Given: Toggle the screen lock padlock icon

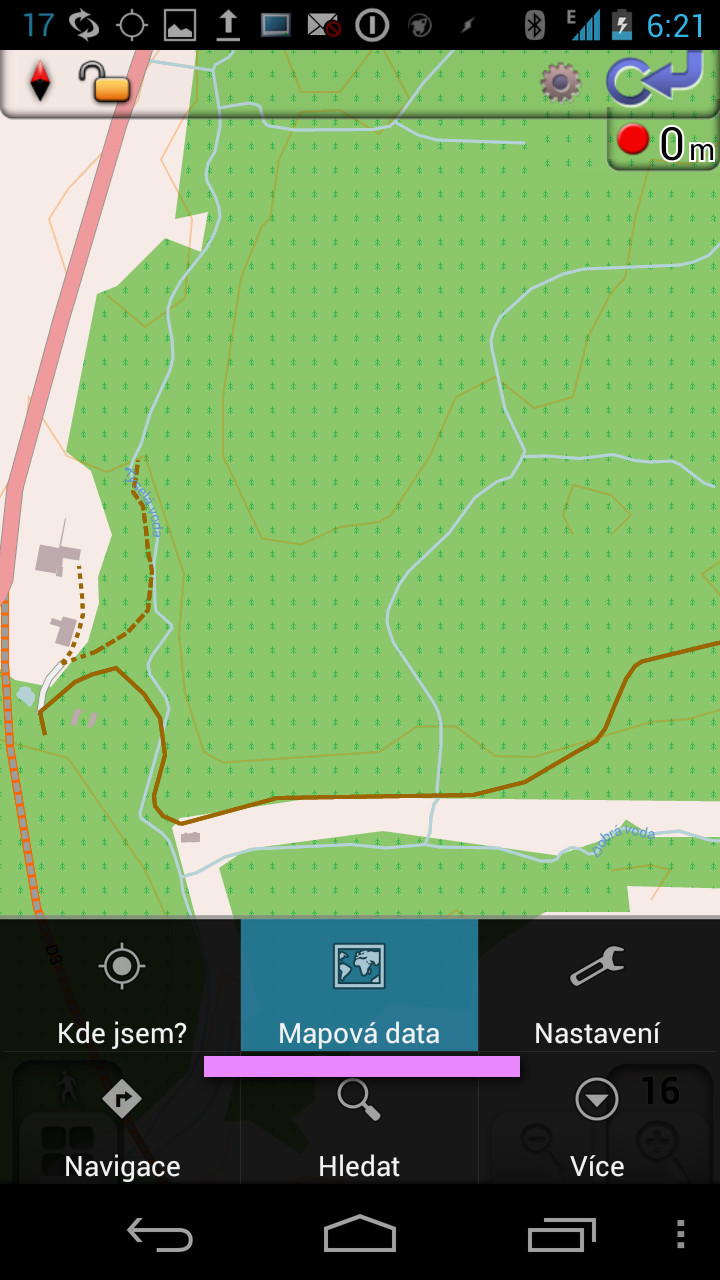Looking at the screenshot, I should point(105,81).
